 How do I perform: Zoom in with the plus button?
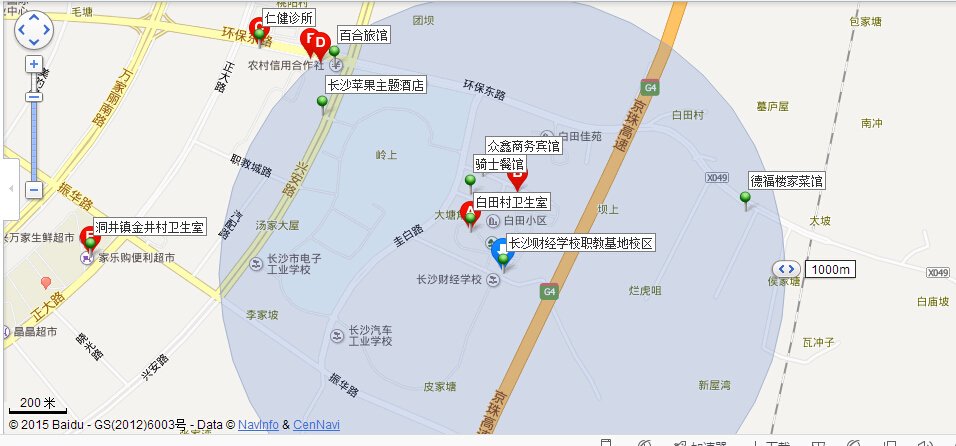34,64
